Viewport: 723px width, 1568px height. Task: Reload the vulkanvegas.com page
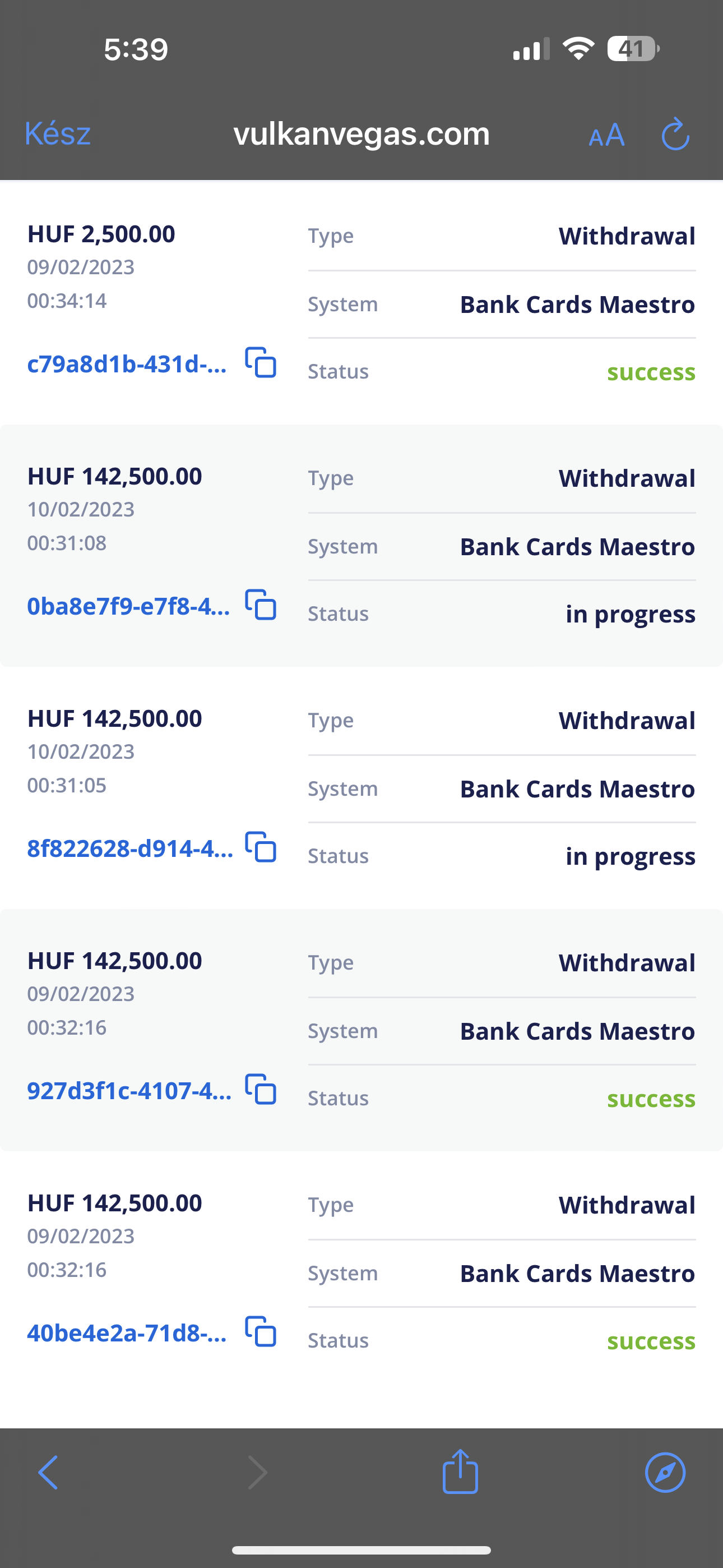675,135
